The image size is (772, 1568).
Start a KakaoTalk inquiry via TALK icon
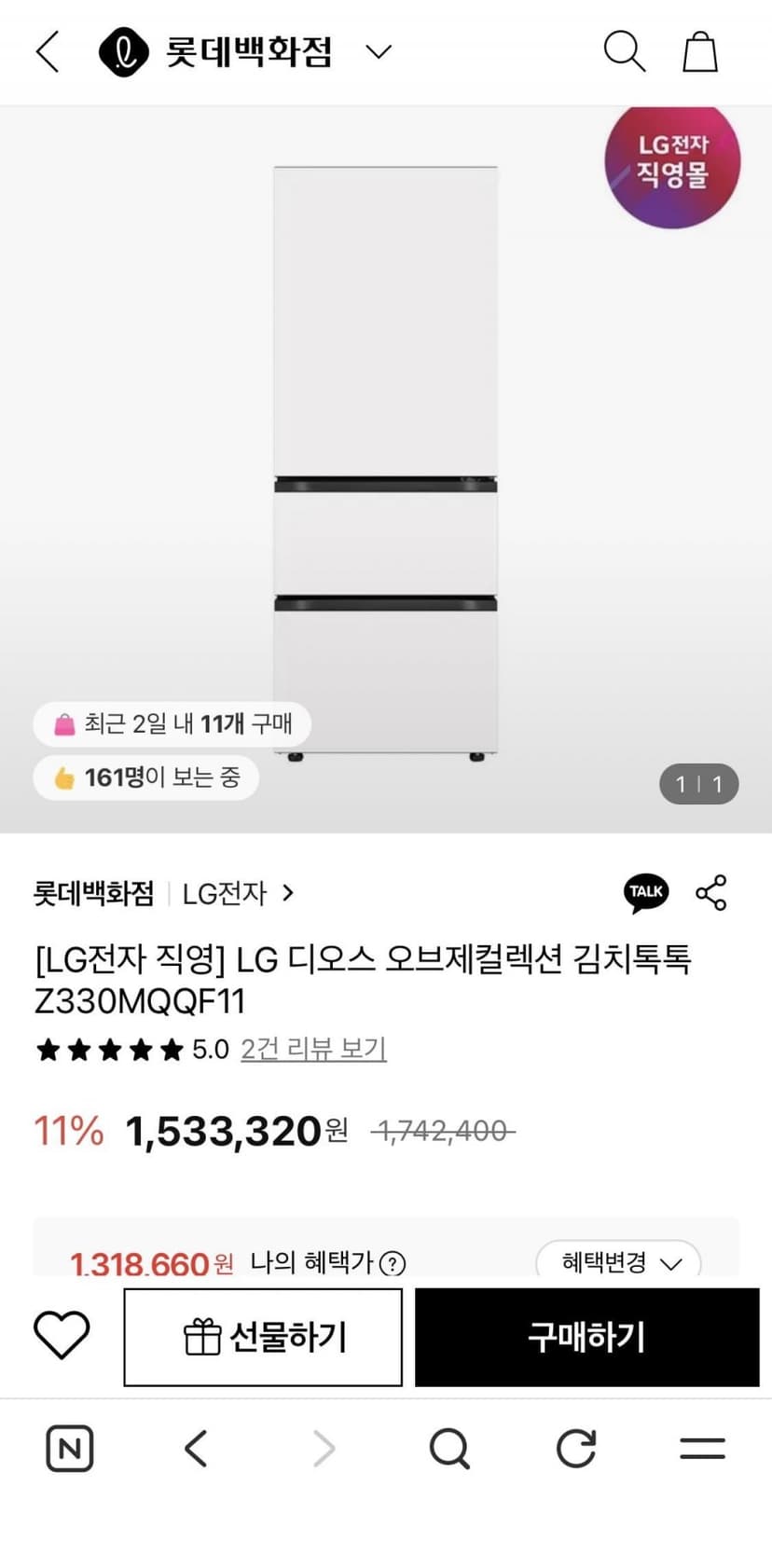click(646, 893)
